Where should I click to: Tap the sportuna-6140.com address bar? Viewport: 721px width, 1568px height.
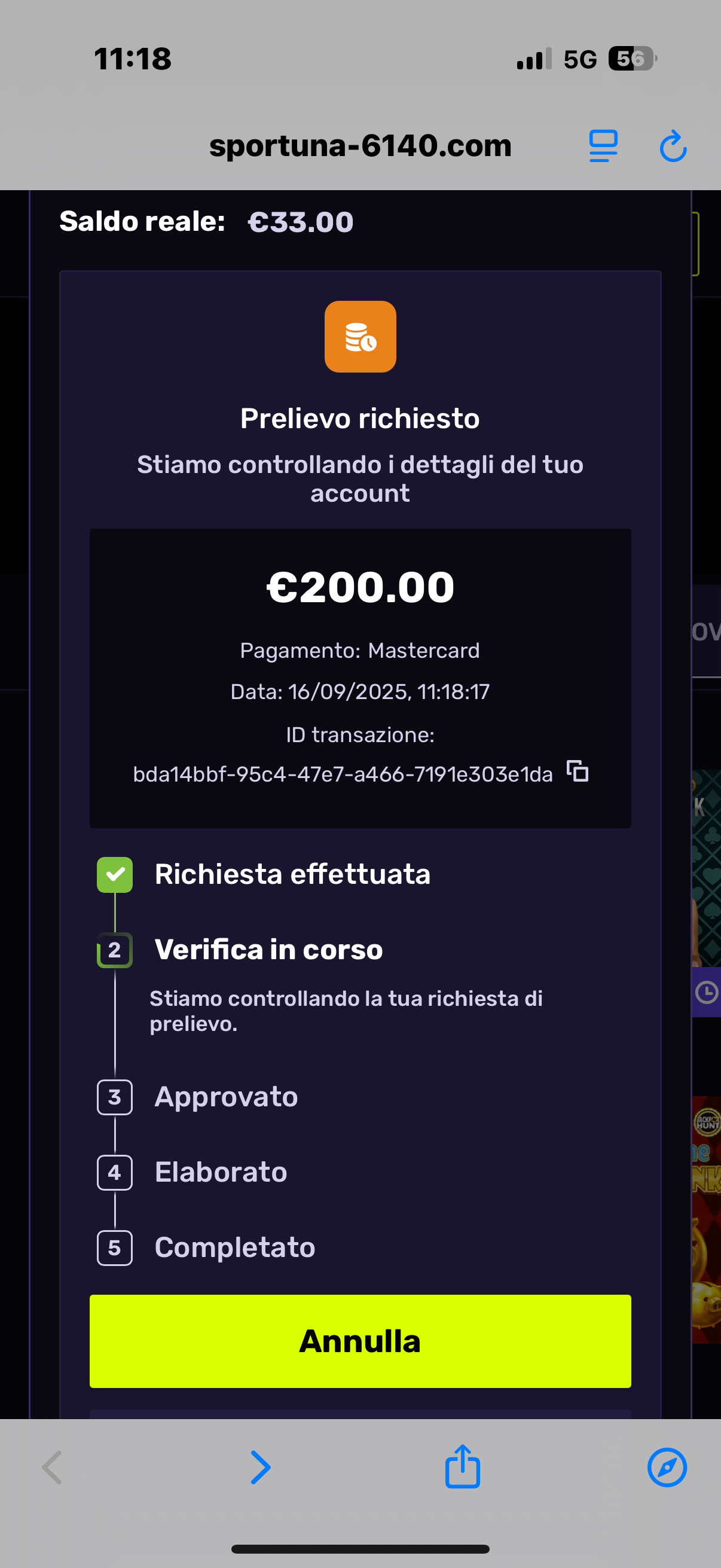pyautogui.click(x=360, y=146)
